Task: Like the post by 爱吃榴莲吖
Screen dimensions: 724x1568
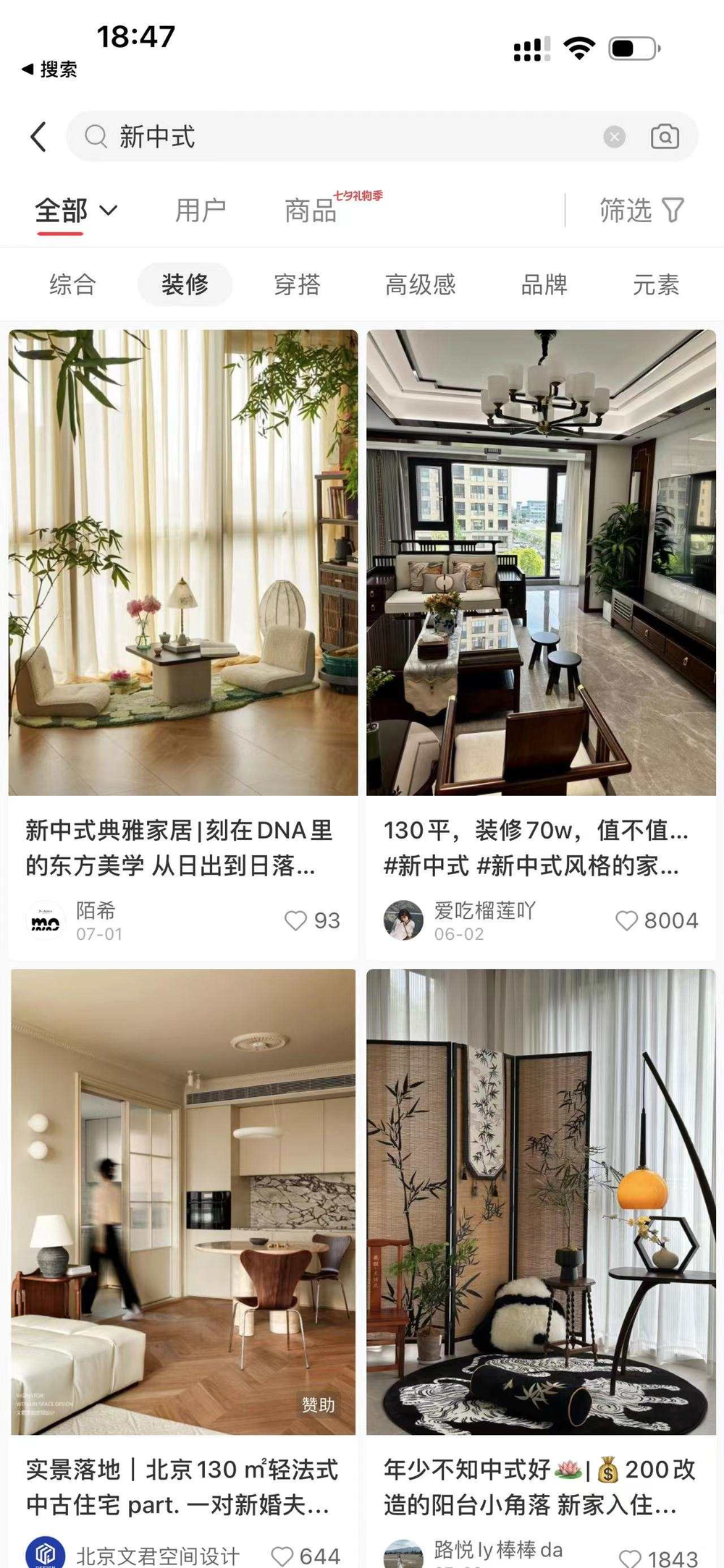Action: [626, 920]
